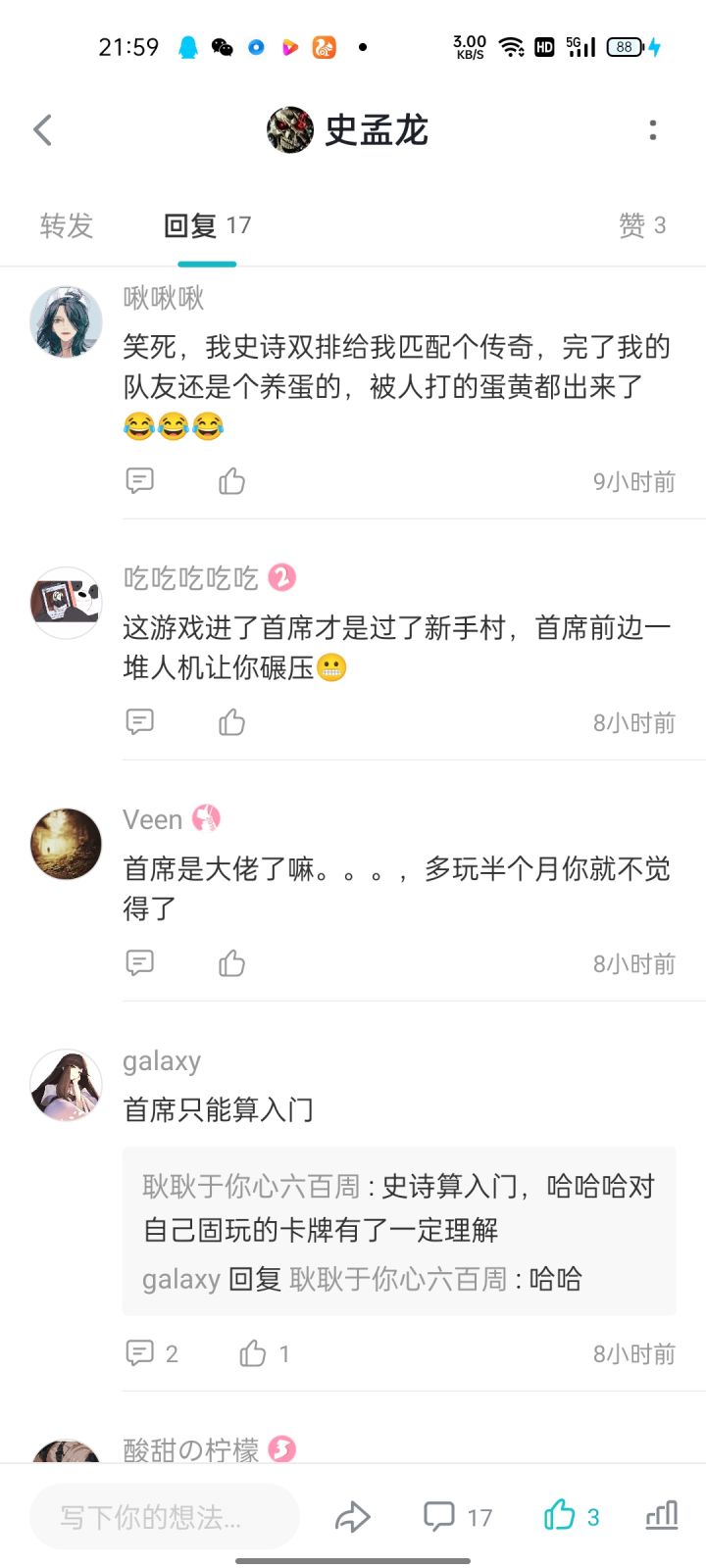
Task: Switch to the 转发 tab
Action: coord(67,226)
